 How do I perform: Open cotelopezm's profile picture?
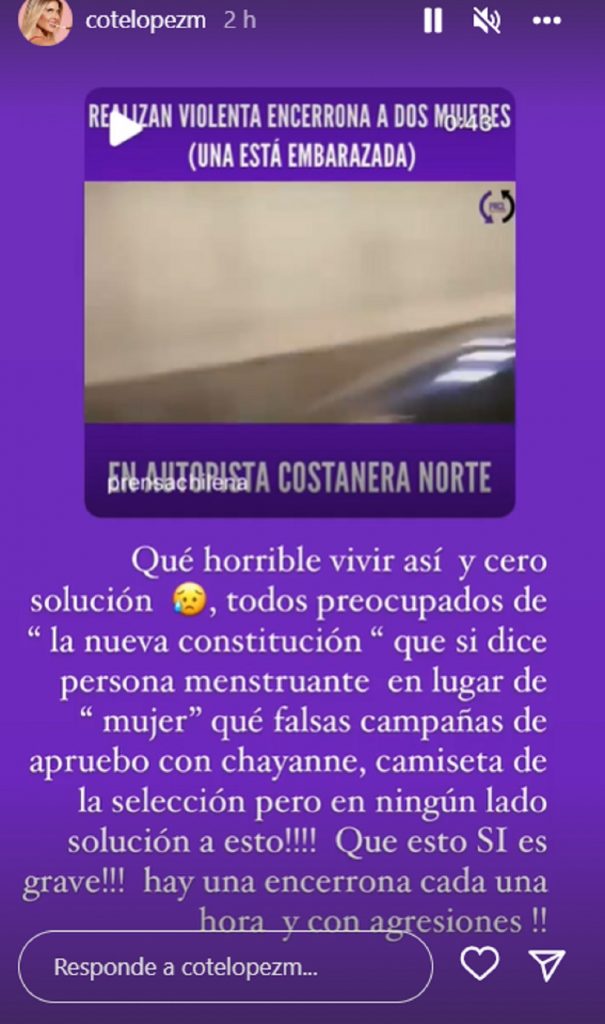[x=45, y=22]
